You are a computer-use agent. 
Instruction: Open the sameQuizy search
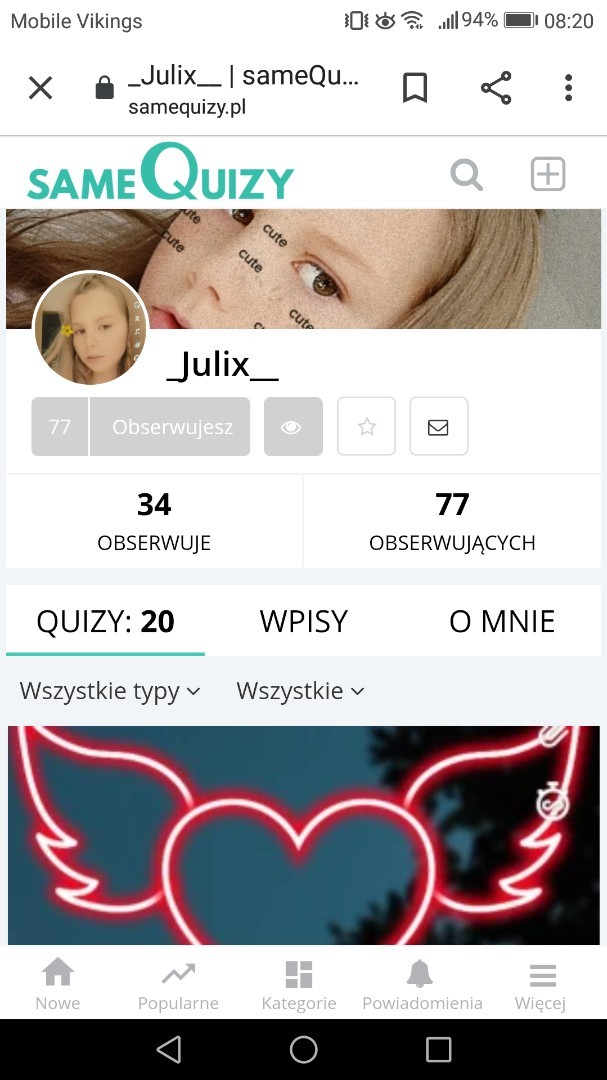466,175
